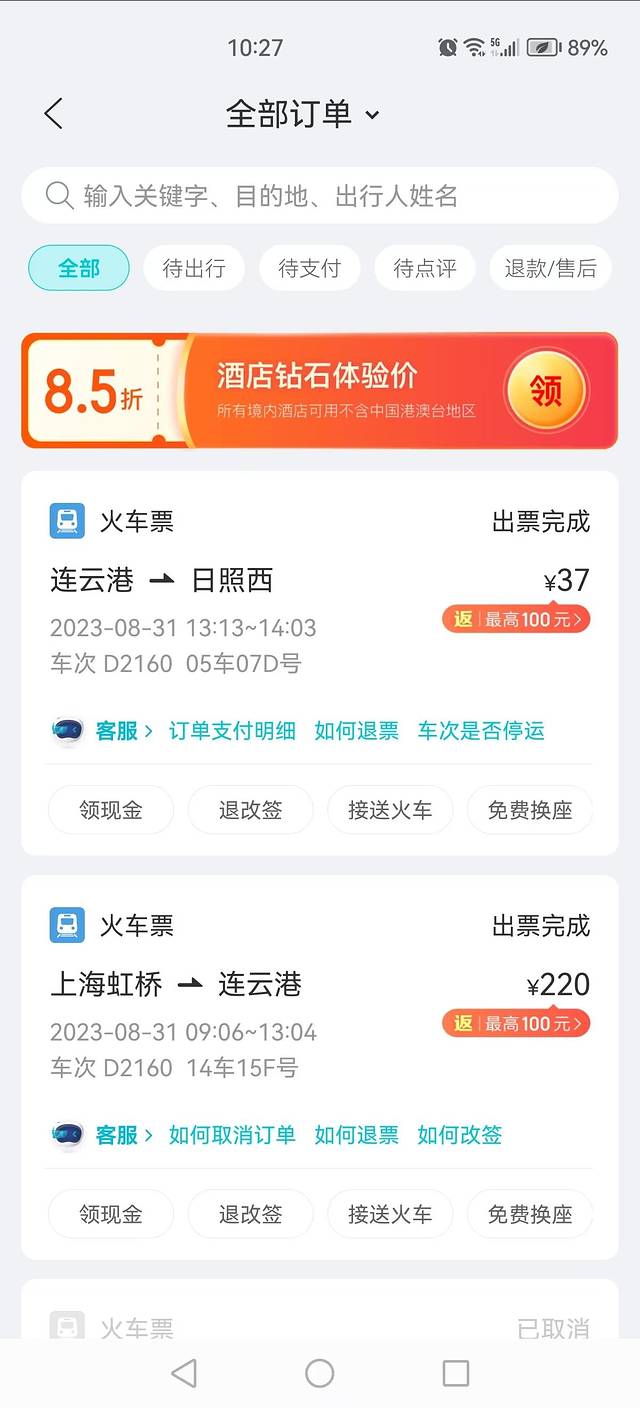Expand the 全部订单 dropdown
The height and width of the screenshot is (1408, 640).
(x=303, y=114)
